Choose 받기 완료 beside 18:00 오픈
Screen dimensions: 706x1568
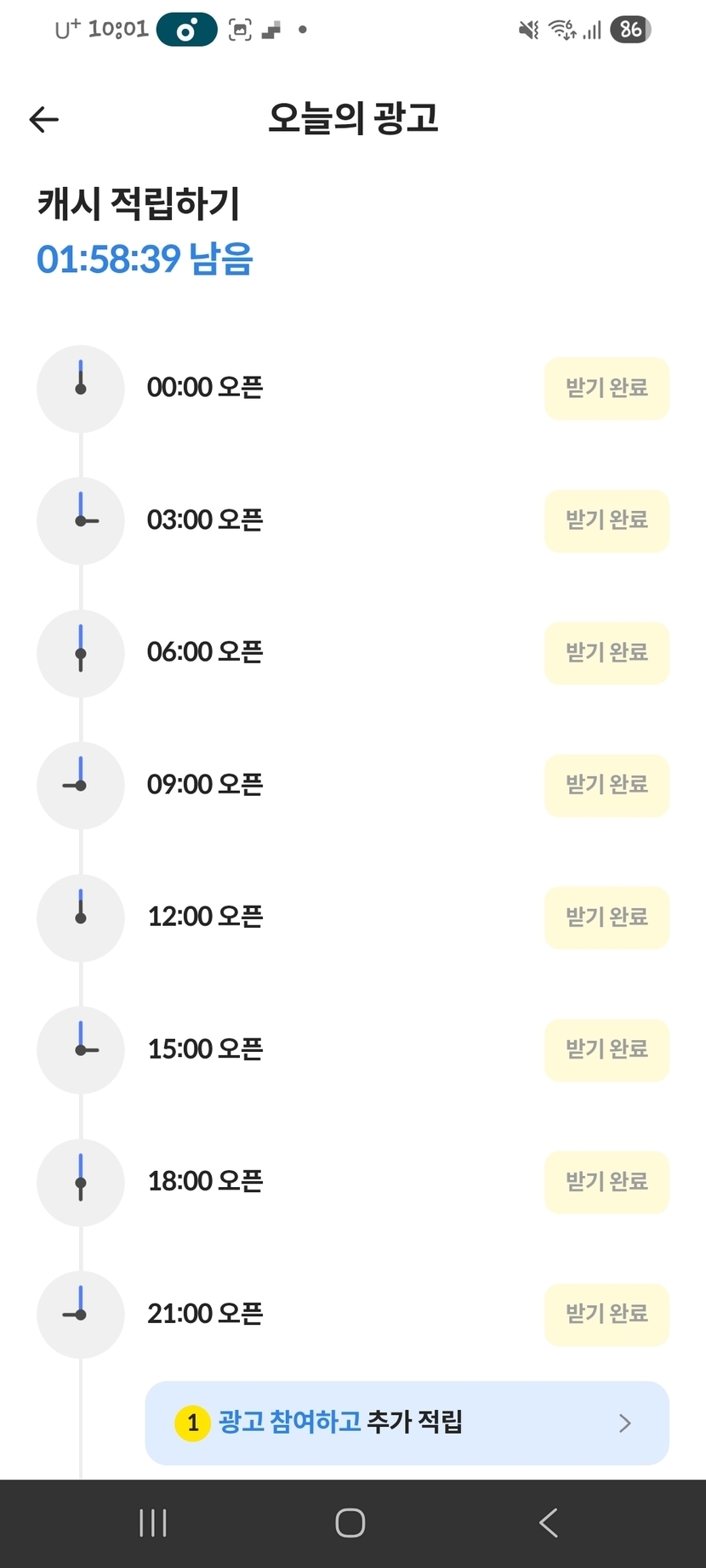[606, 1182]
